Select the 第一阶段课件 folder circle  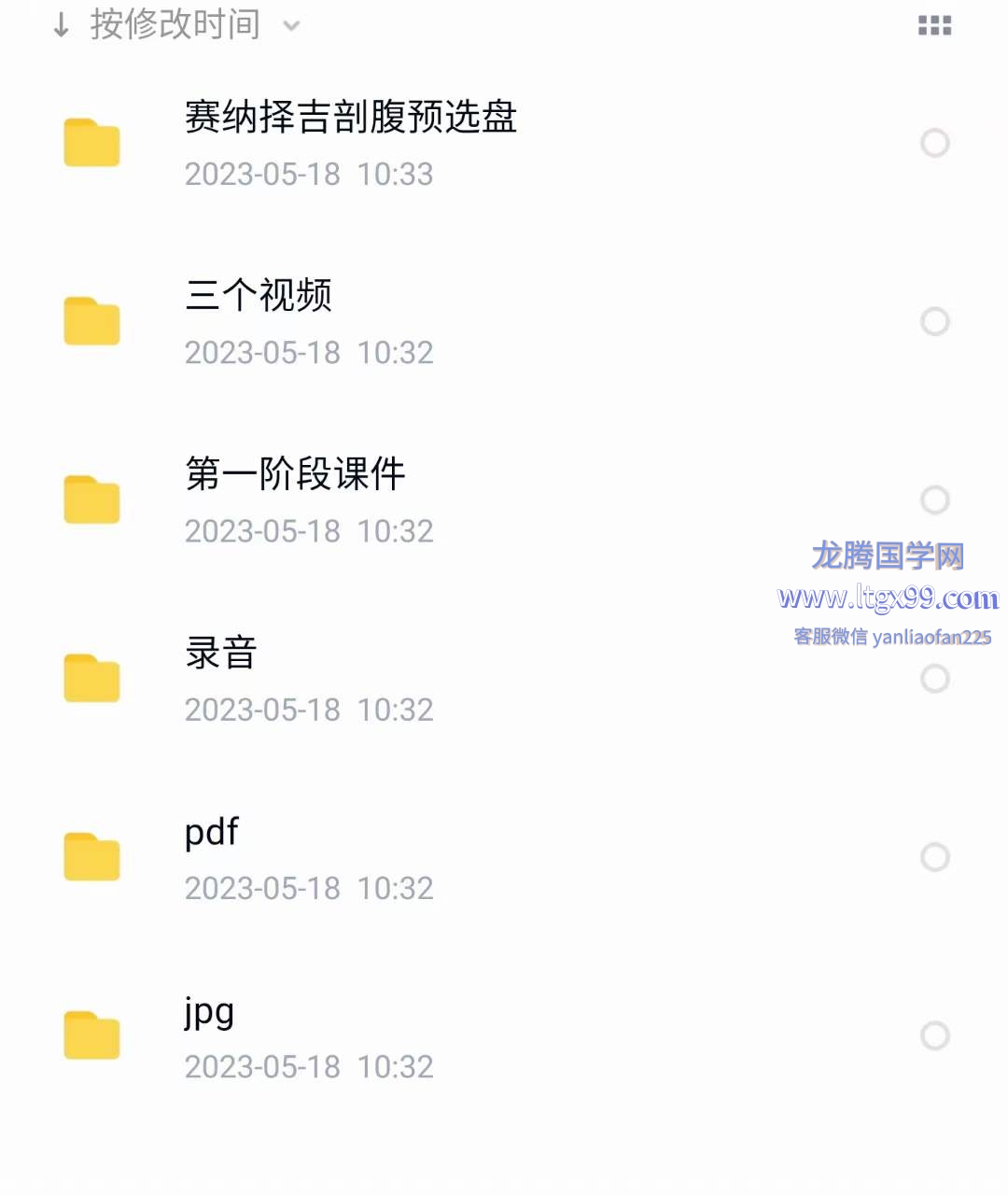point(935,500)
